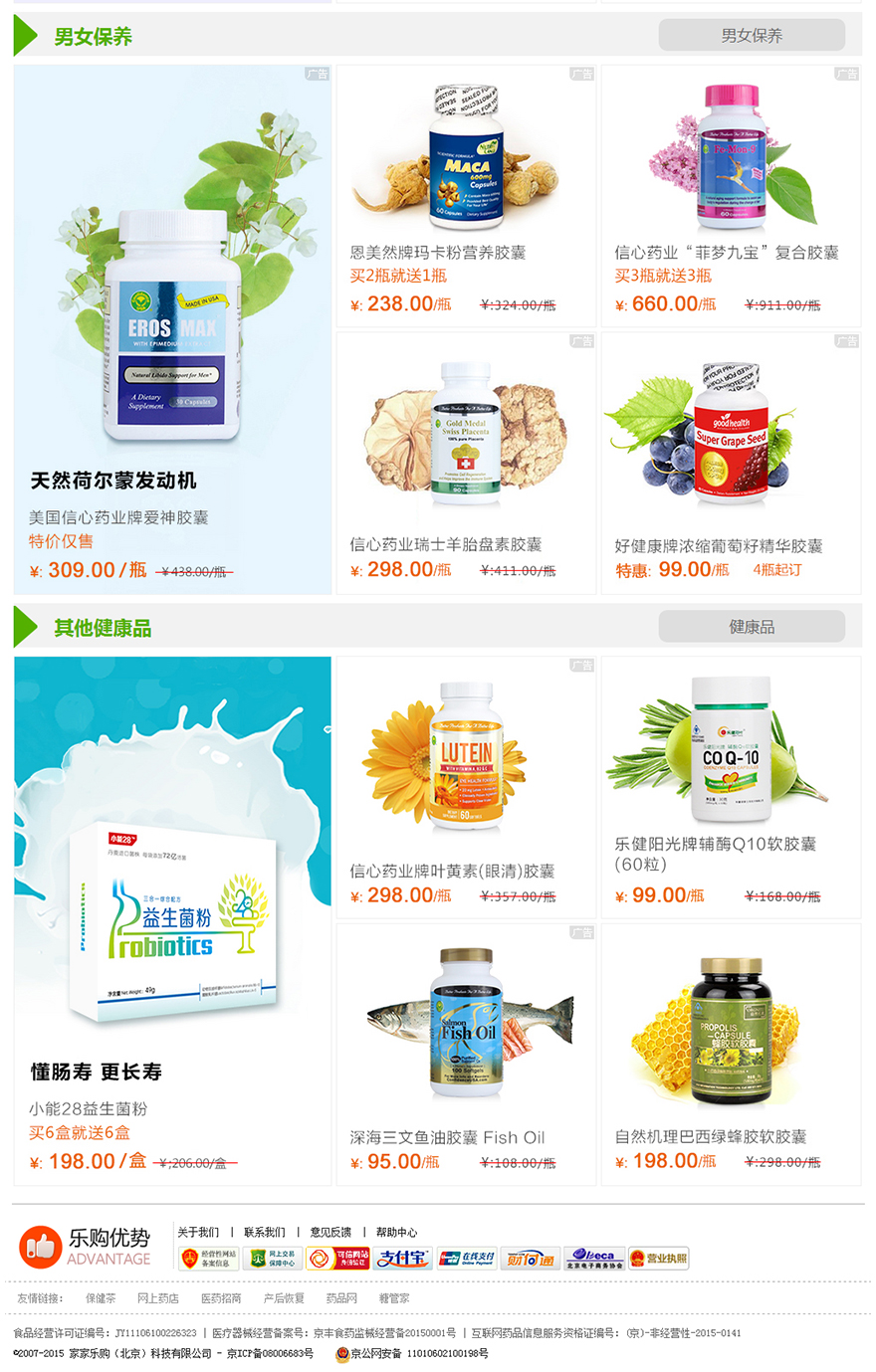The height and width of the screenshot is (1372, 876).
Task: Open the 药品网 friendly link
Action: pos(341,1298)
